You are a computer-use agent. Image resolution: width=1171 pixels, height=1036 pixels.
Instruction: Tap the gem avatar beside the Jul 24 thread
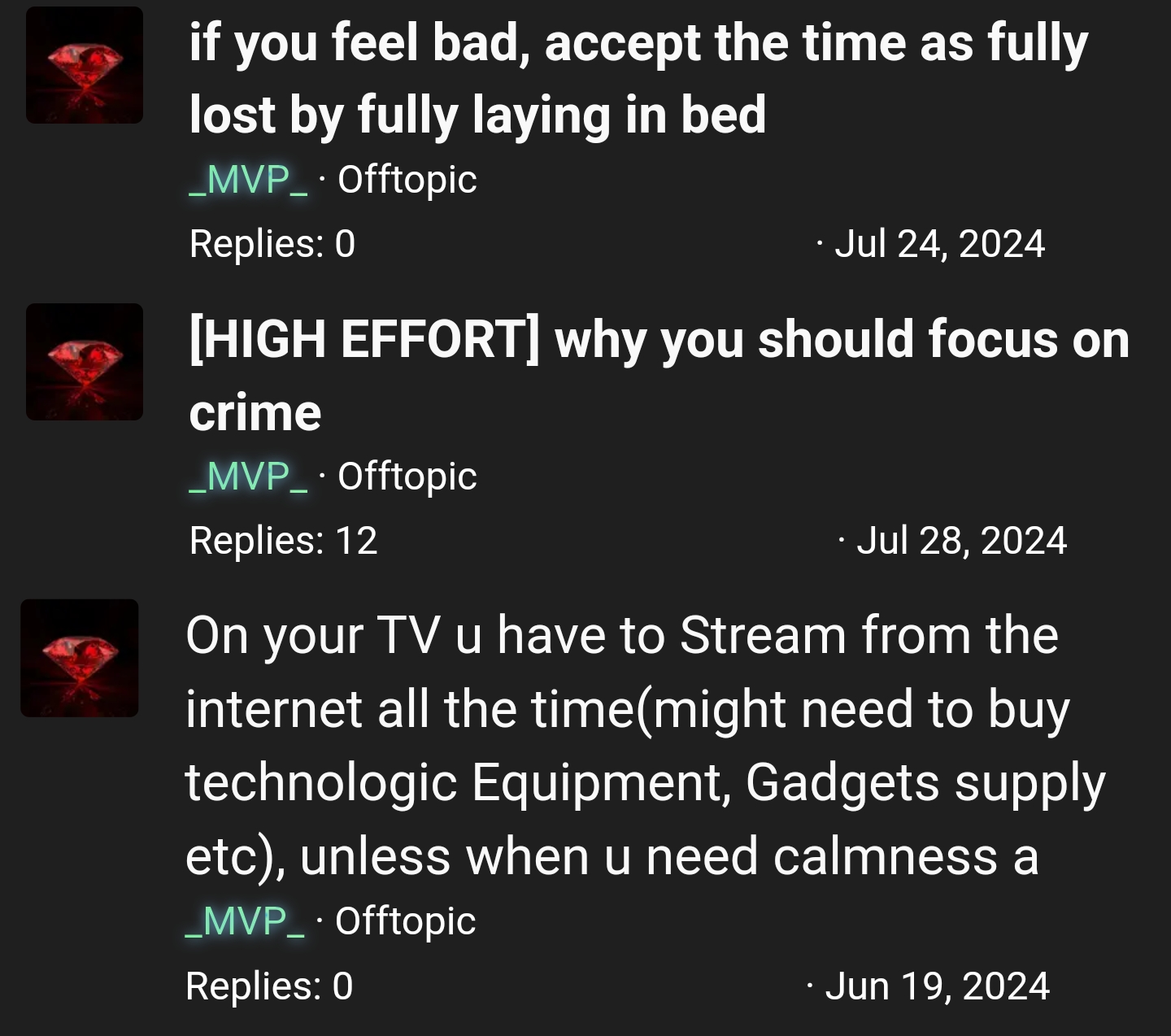click(x=85, y=65)
